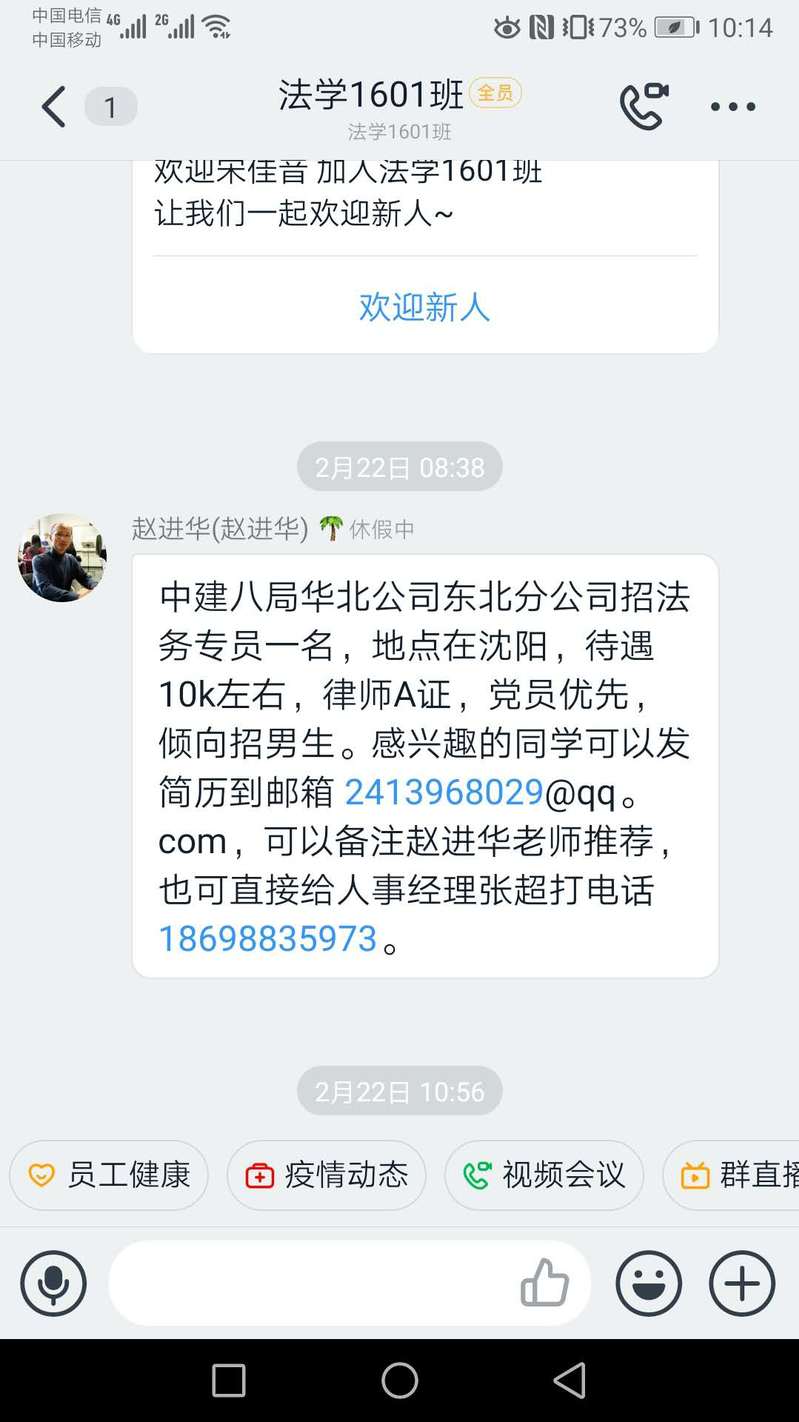Send a thumbs-up like
Screen dimensions: 799x1422
coord(545,1283)
